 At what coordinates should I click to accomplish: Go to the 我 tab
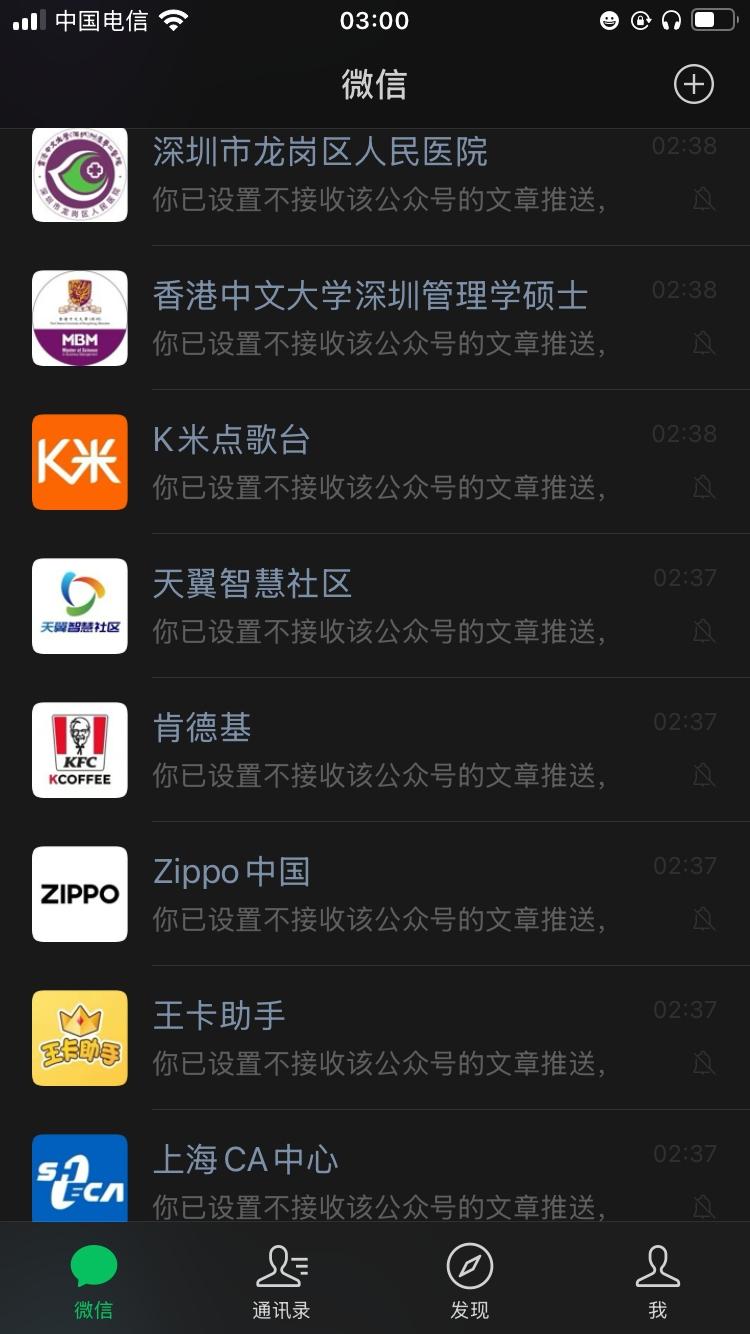pos(657,1281)
